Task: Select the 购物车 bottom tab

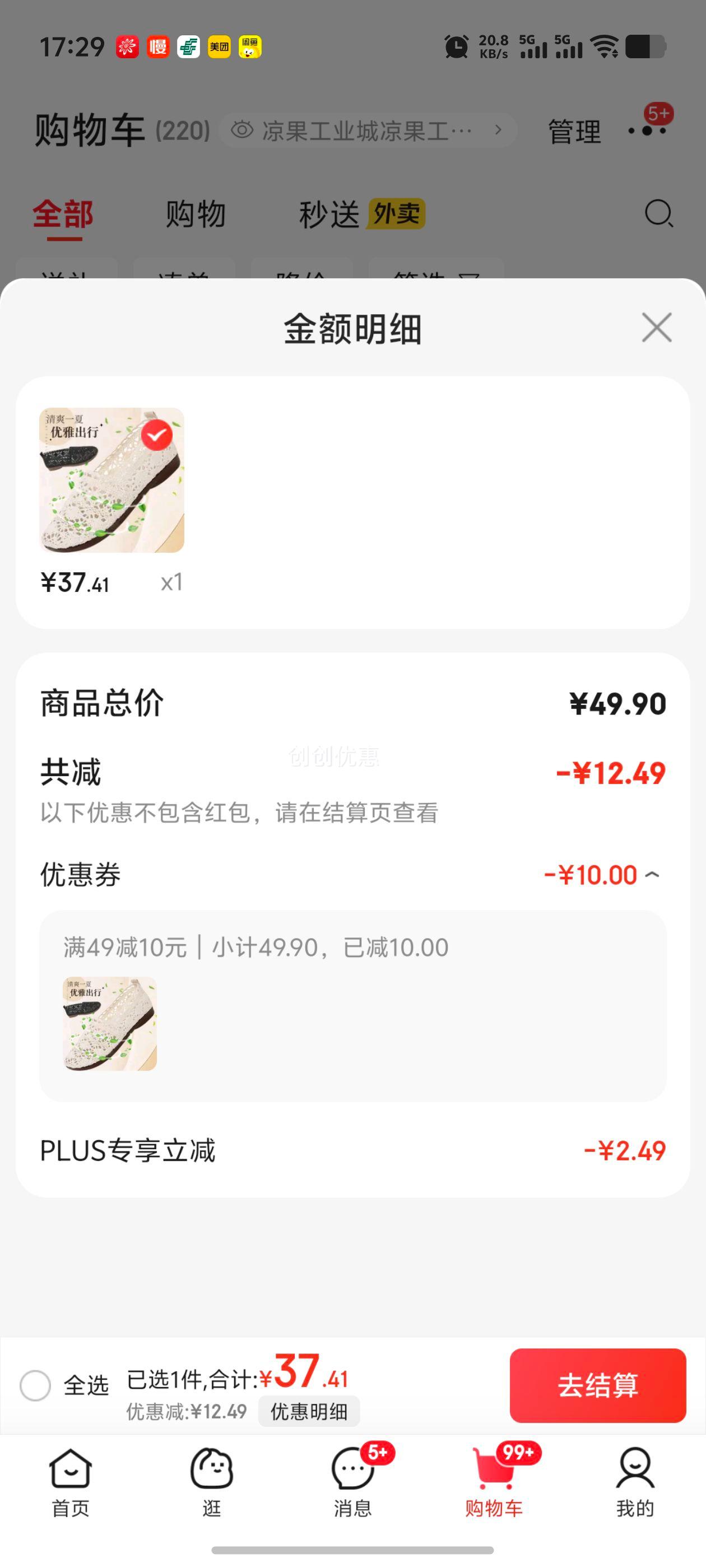Action: [494, 1482]
